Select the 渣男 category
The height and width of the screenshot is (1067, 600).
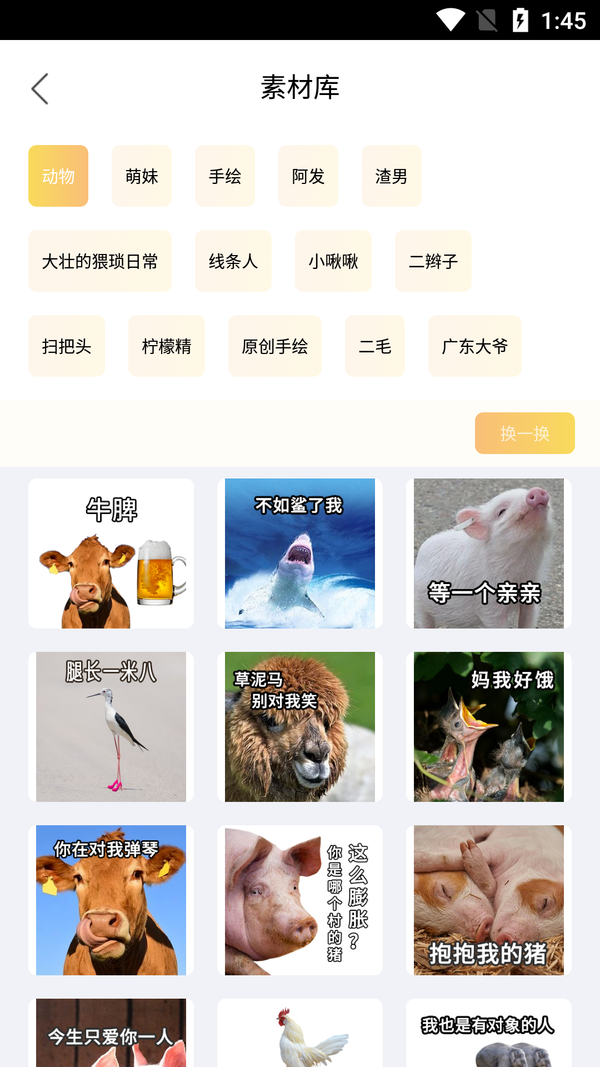(x=391, y=176)
